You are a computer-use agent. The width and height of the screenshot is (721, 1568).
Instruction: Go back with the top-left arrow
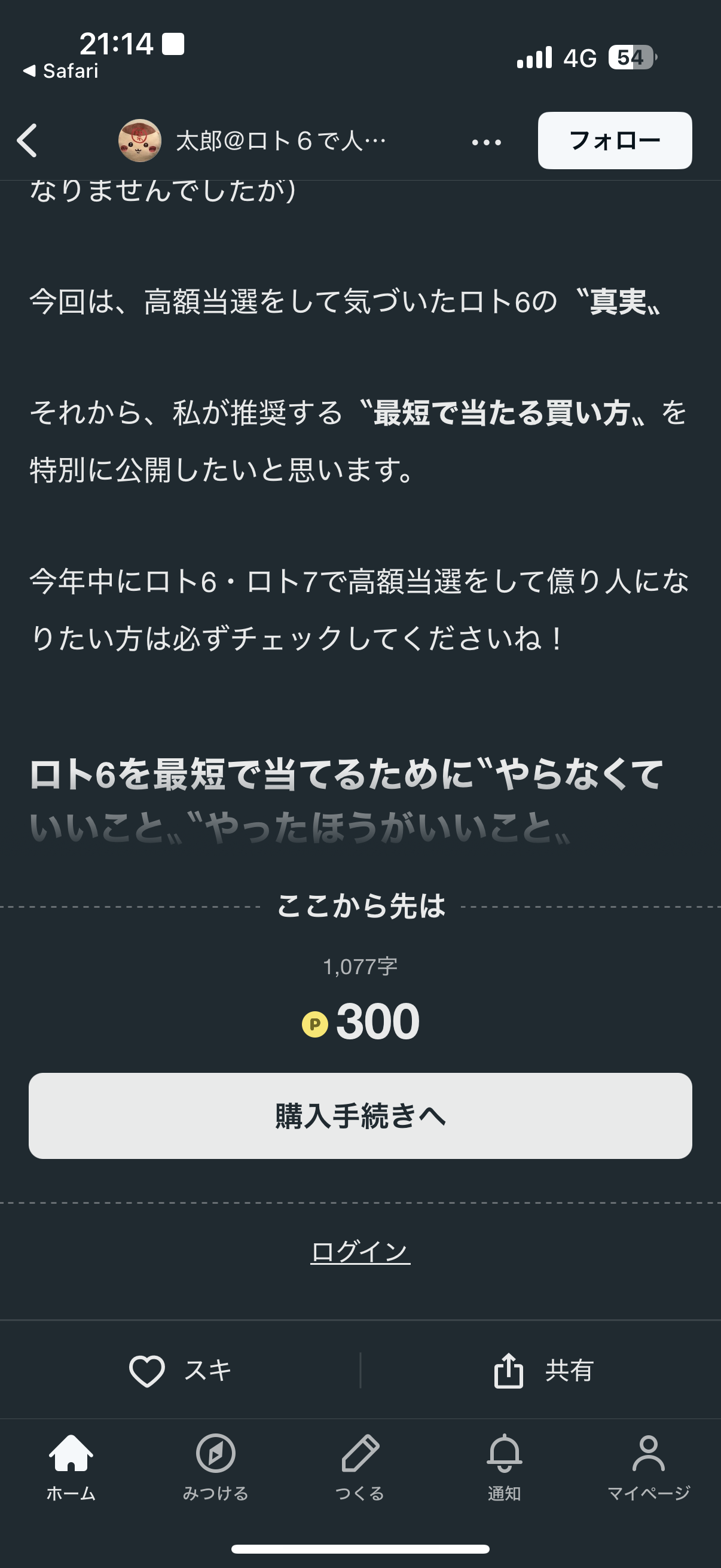pos(28,141)
